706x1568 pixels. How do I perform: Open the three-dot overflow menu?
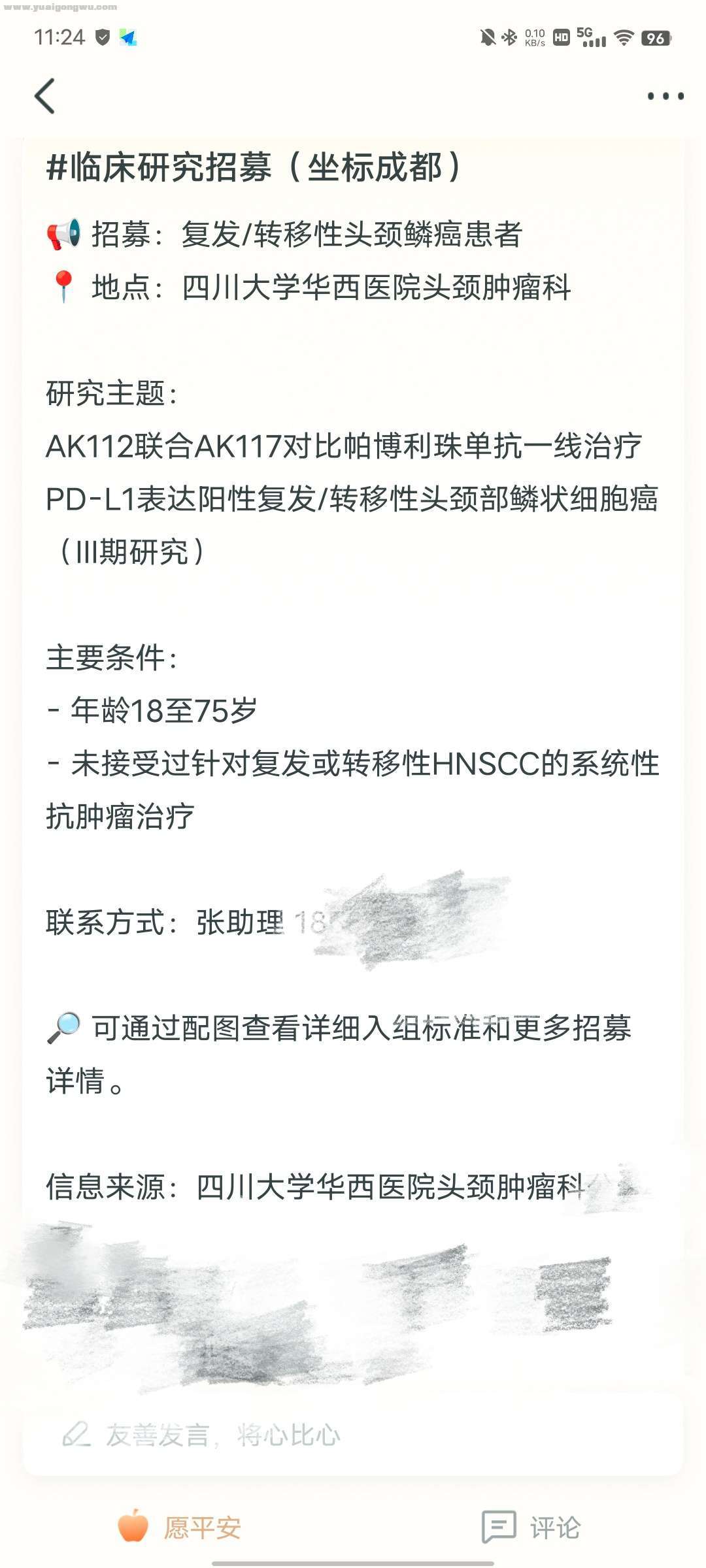(x=665, y=96)
